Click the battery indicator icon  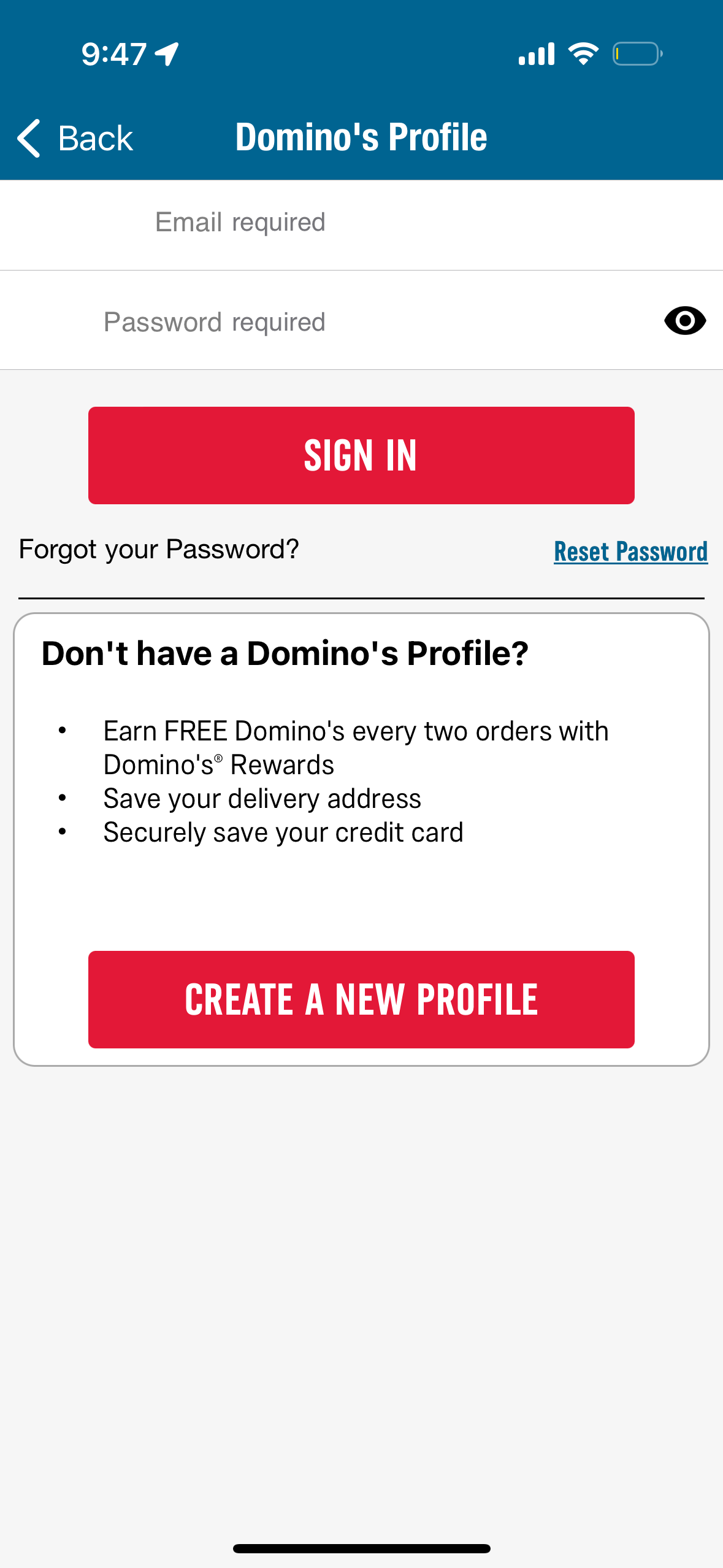tap(637, 54)
